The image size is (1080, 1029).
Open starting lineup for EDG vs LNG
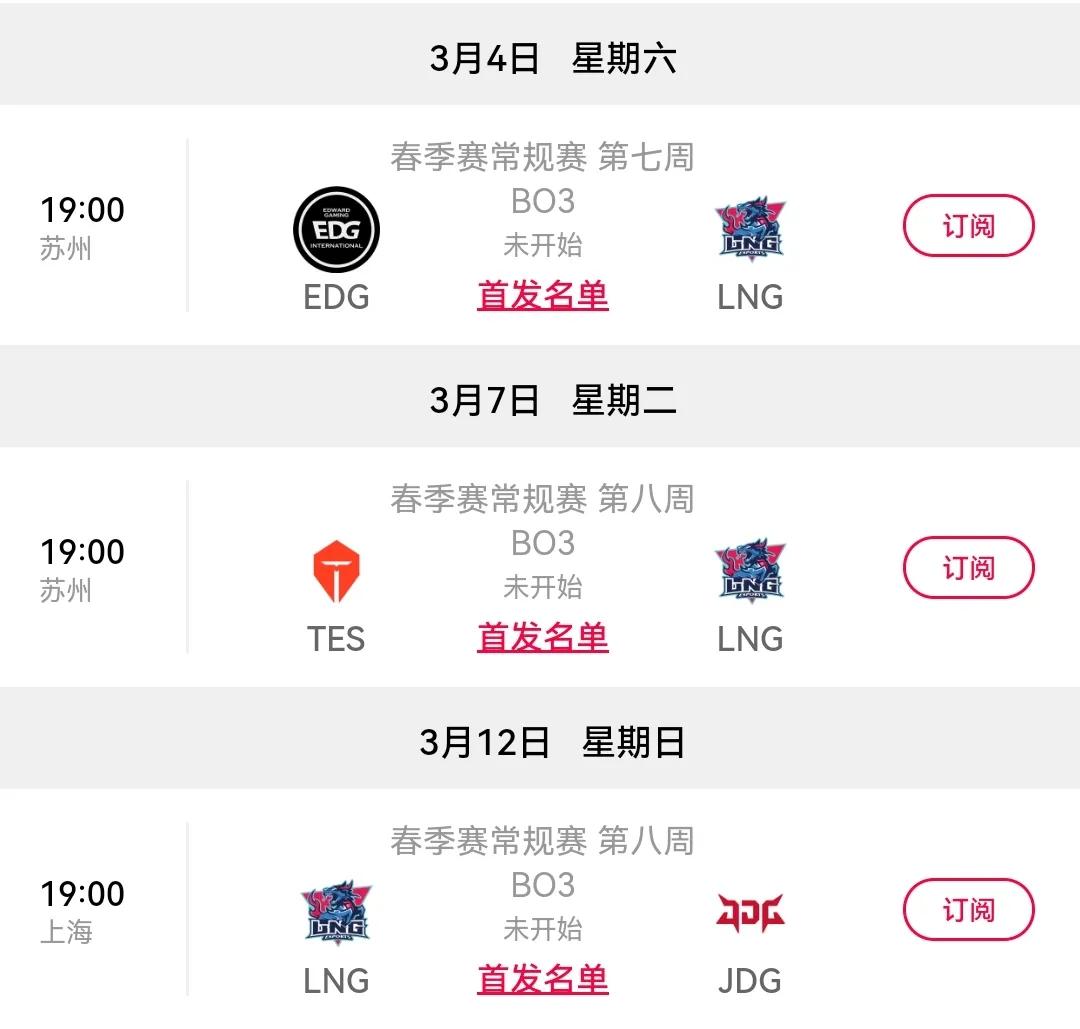(x=543, y=295)
